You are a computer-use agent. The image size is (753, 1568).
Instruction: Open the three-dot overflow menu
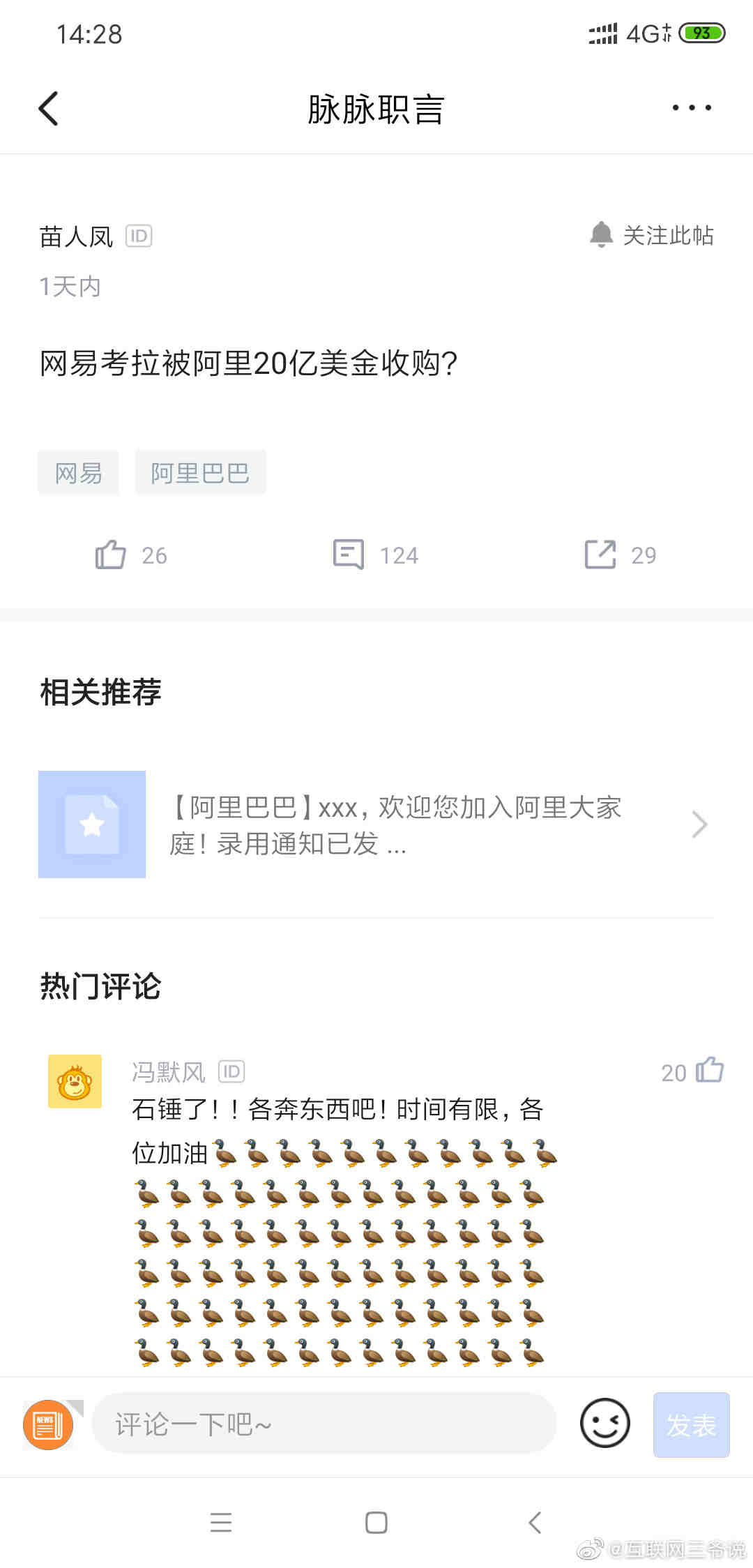691,107
